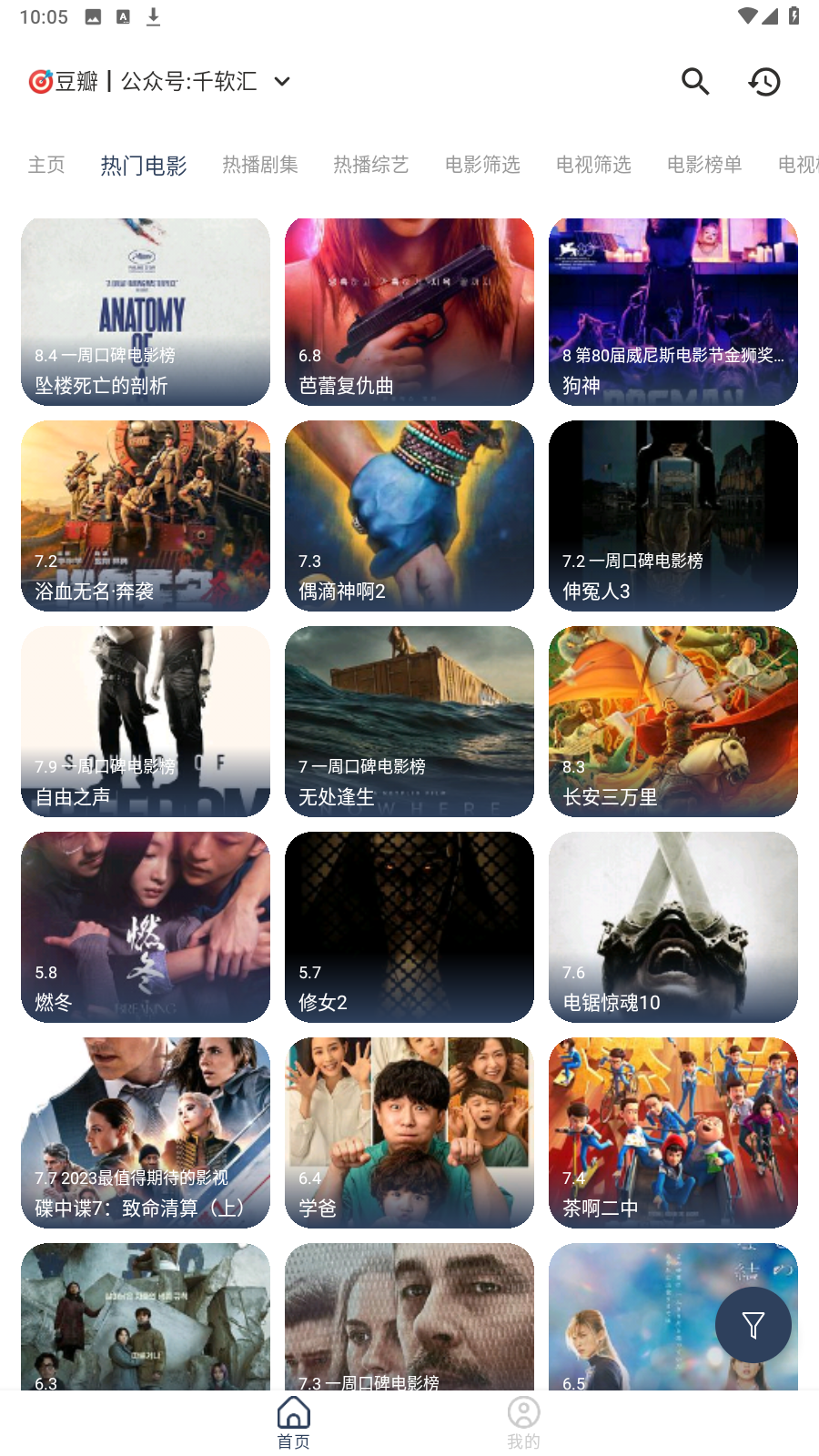Open the movie 偶滴神啊2

click(x=409, y=516)
